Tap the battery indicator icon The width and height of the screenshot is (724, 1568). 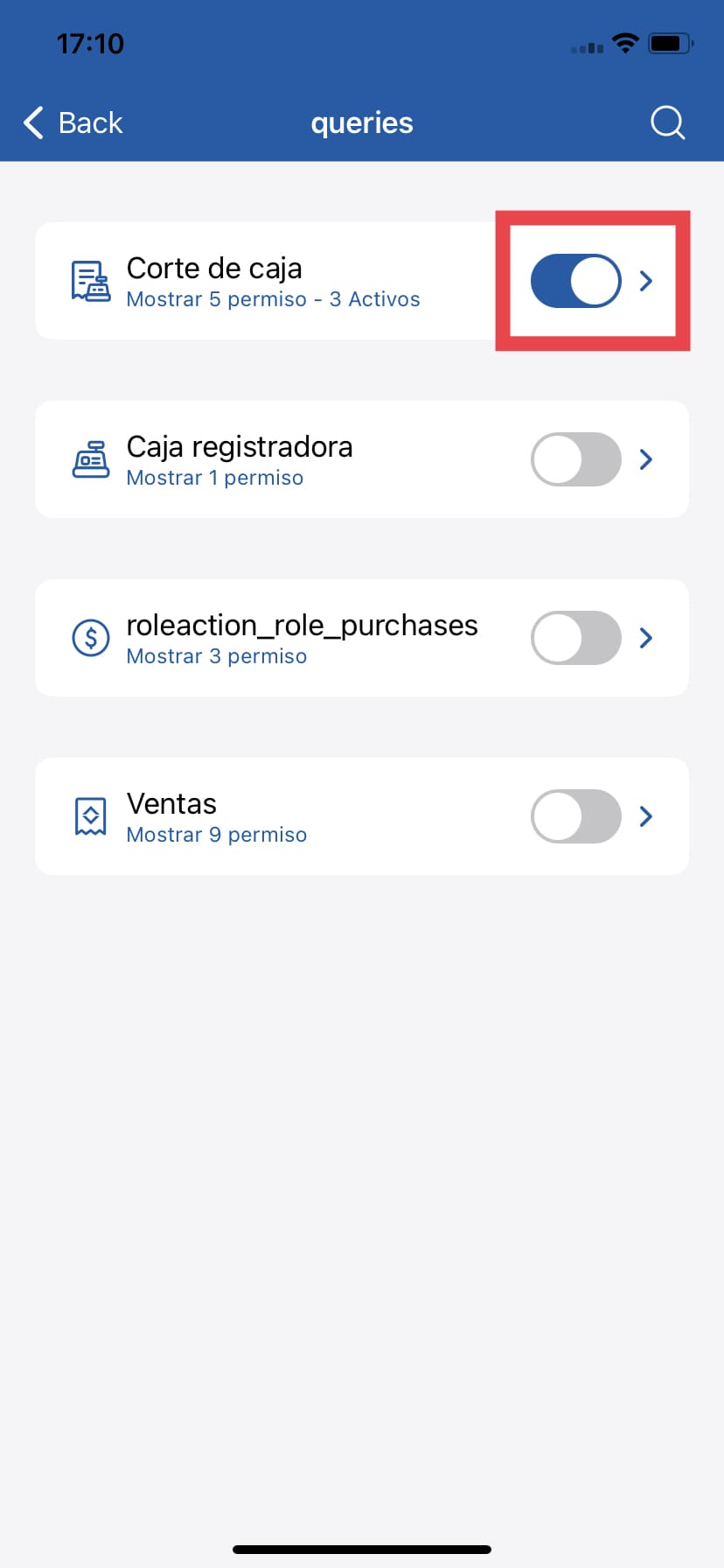(x=669, y=43)
